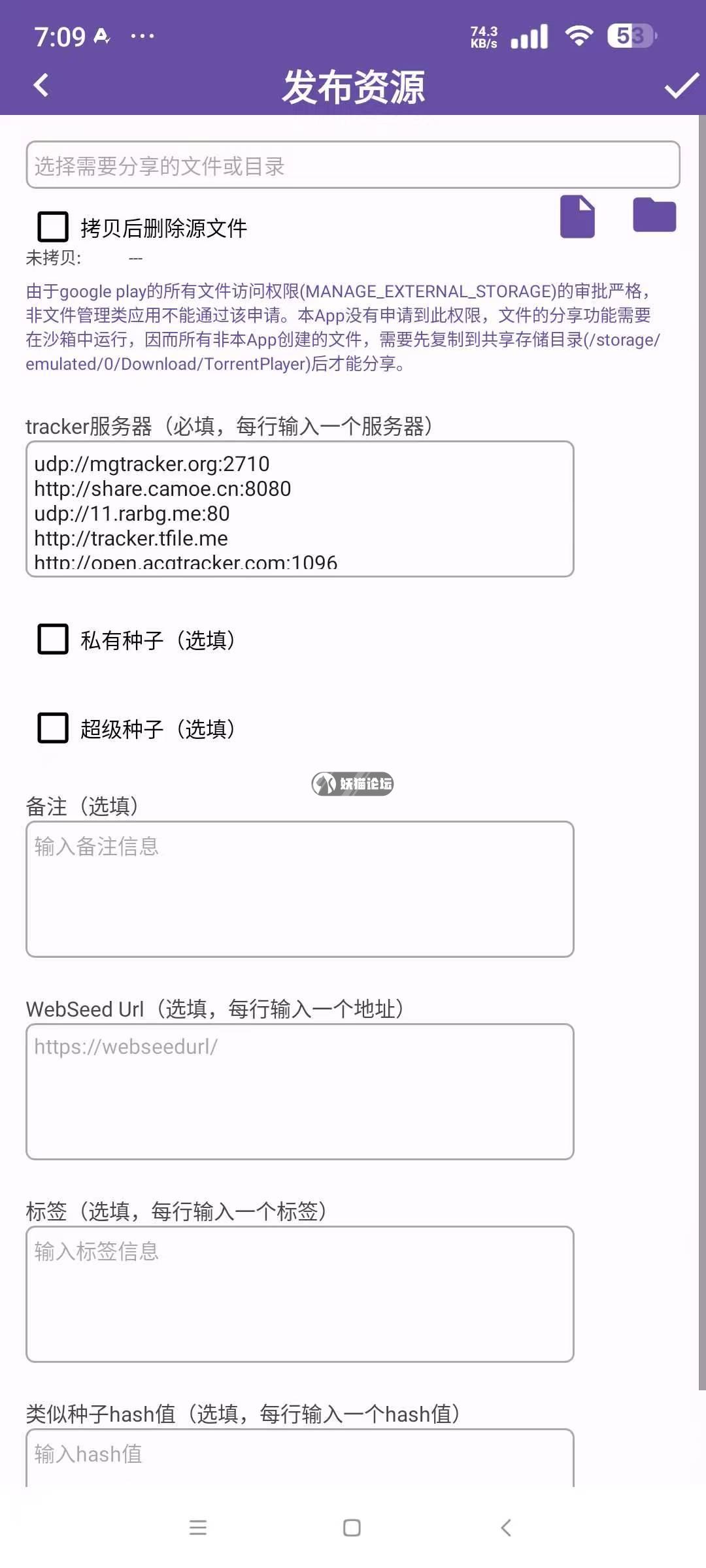Open recent apps from the navigation bar

click(198, 1527)
